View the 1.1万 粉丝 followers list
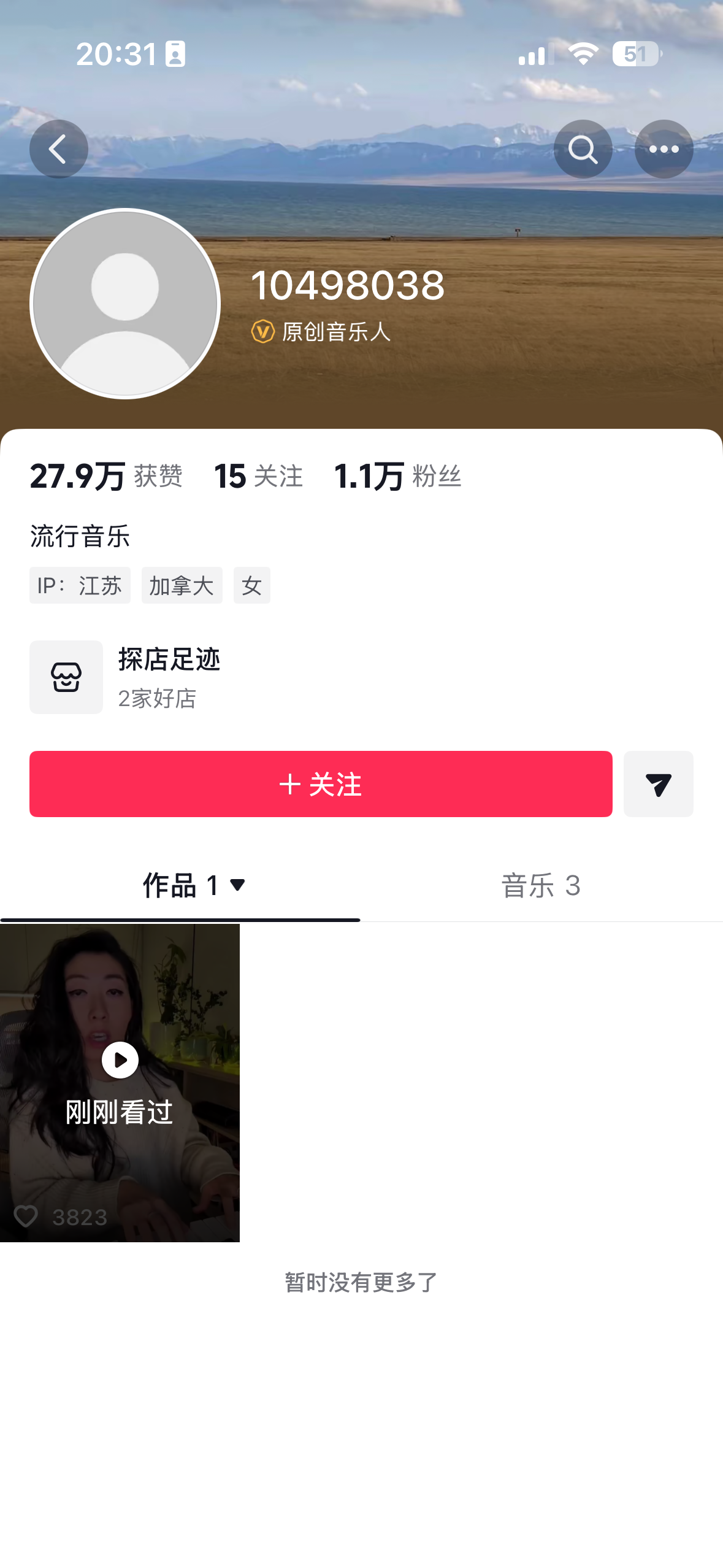This screenshot has width=723, height=1568. 398,476
